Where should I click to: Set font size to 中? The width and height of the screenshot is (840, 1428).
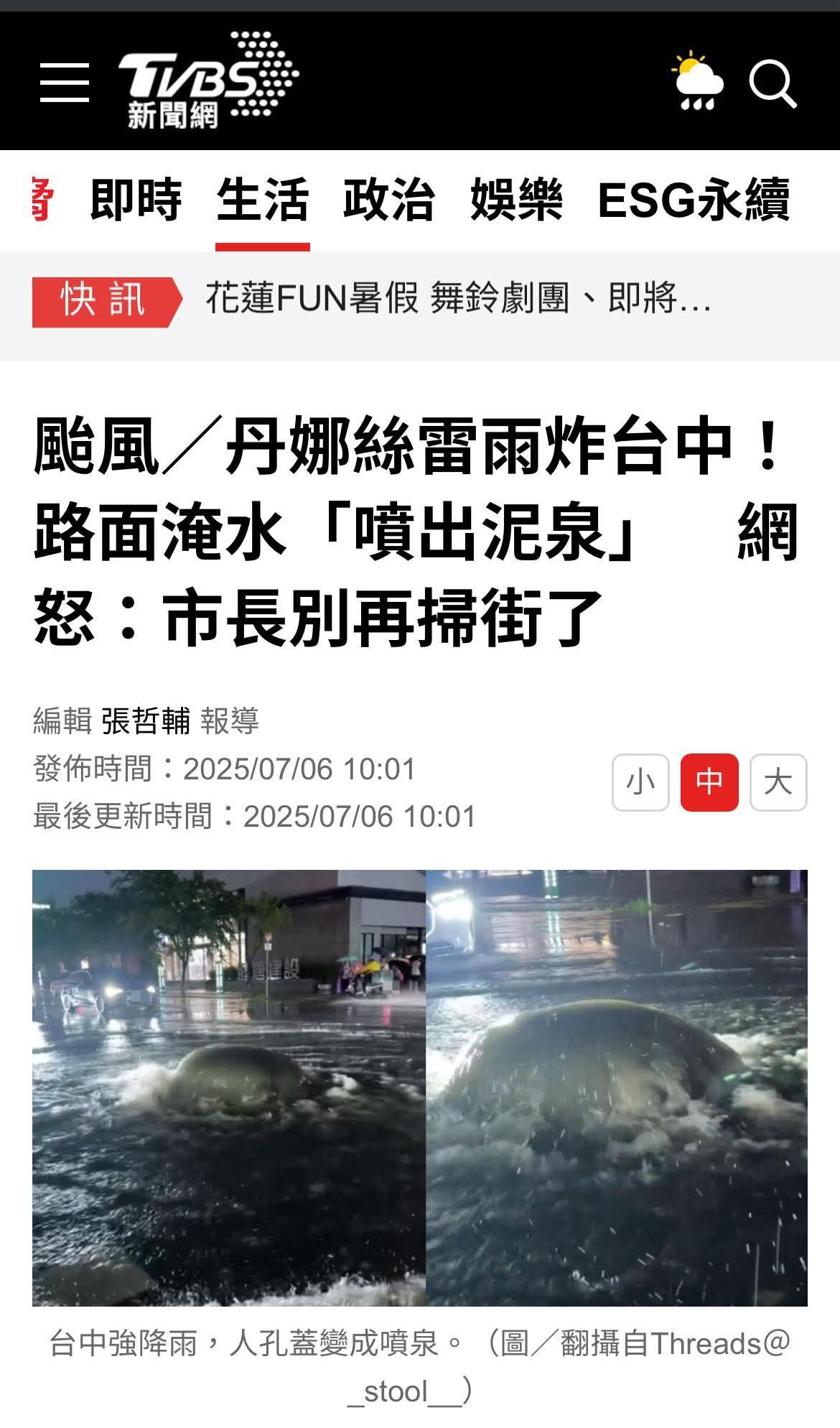tap(709, 782)
